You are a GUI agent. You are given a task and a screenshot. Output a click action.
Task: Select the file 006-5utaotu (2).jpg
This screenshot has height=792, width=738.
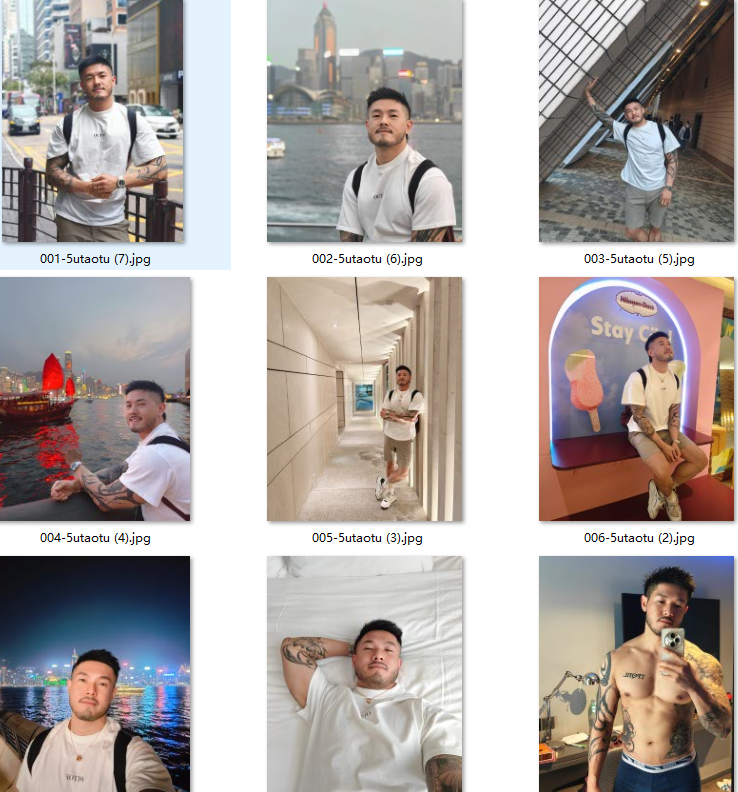[x=636, y=399]
